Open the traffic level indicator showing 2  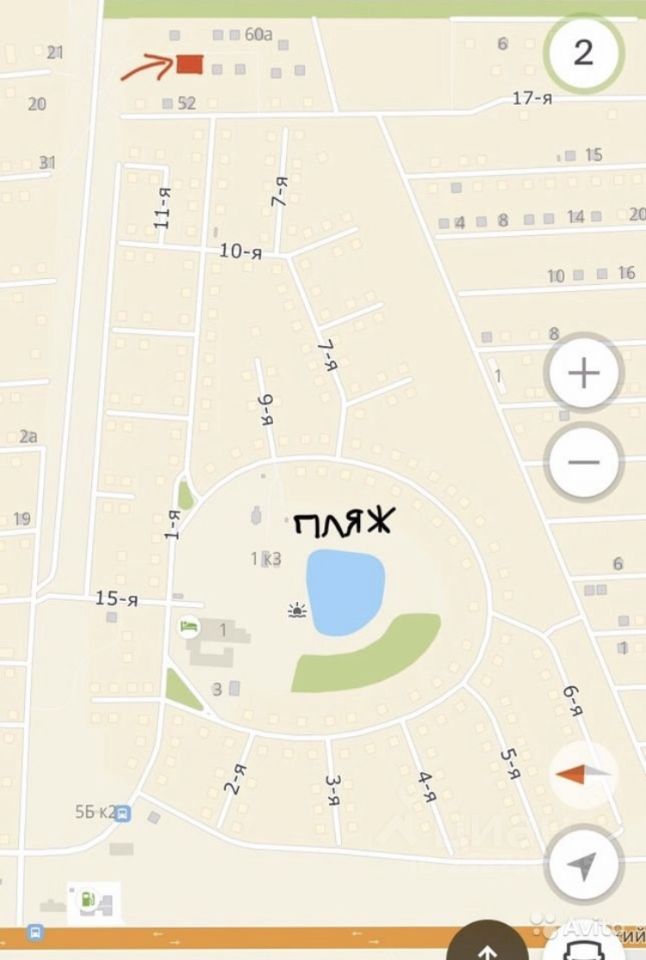click(x=584, y=53)
